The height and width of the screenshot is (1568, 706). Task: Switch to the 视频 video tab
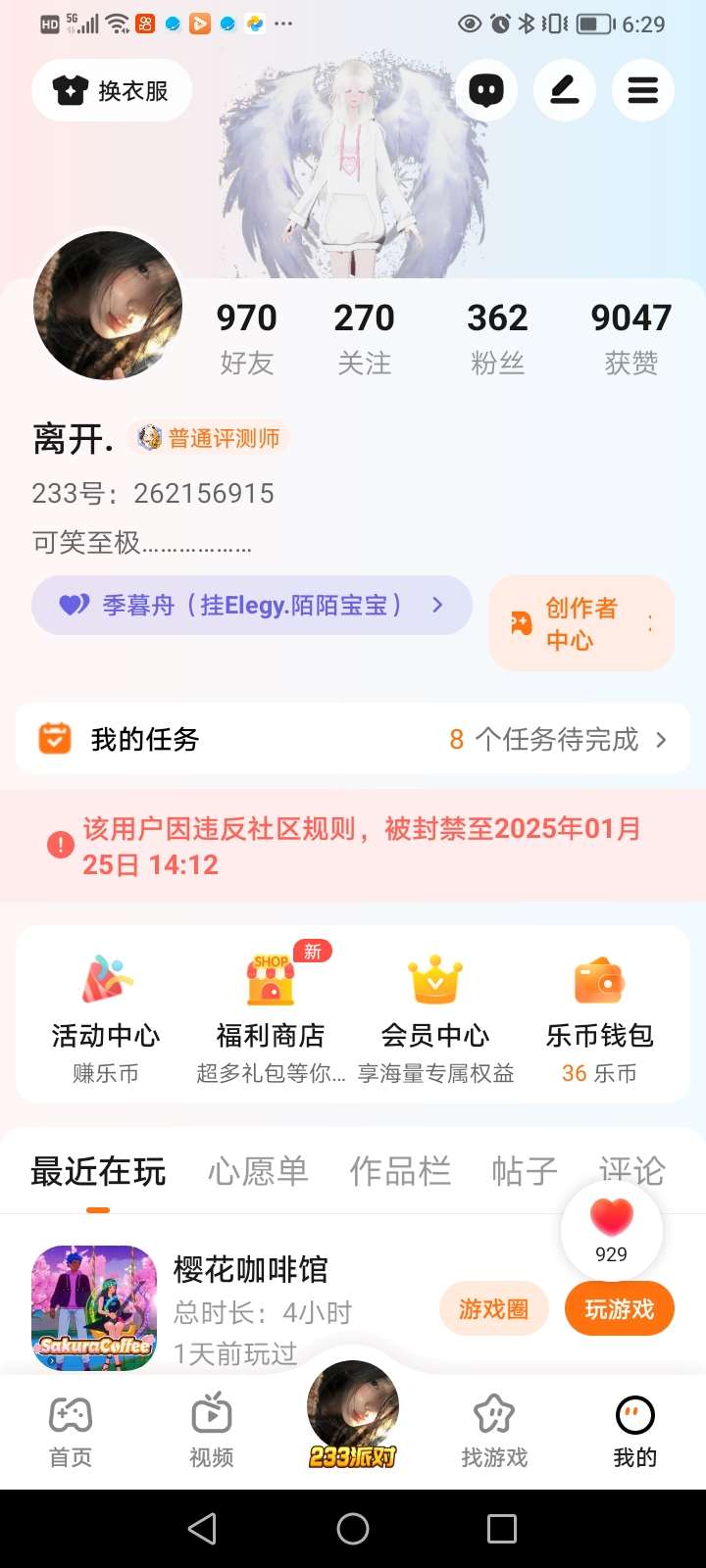tap(212, 1431)
